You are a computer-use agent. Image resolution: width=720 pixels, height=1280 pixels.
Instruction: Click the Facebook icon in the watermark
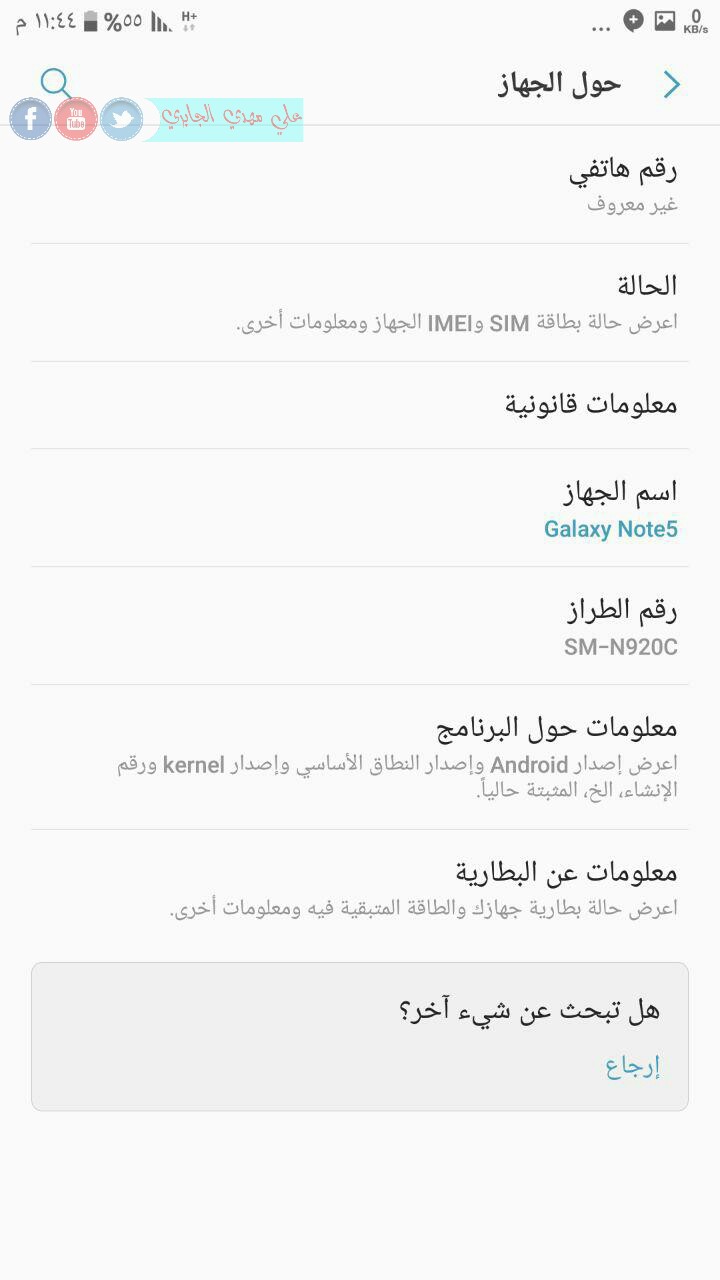pos(30,118)
